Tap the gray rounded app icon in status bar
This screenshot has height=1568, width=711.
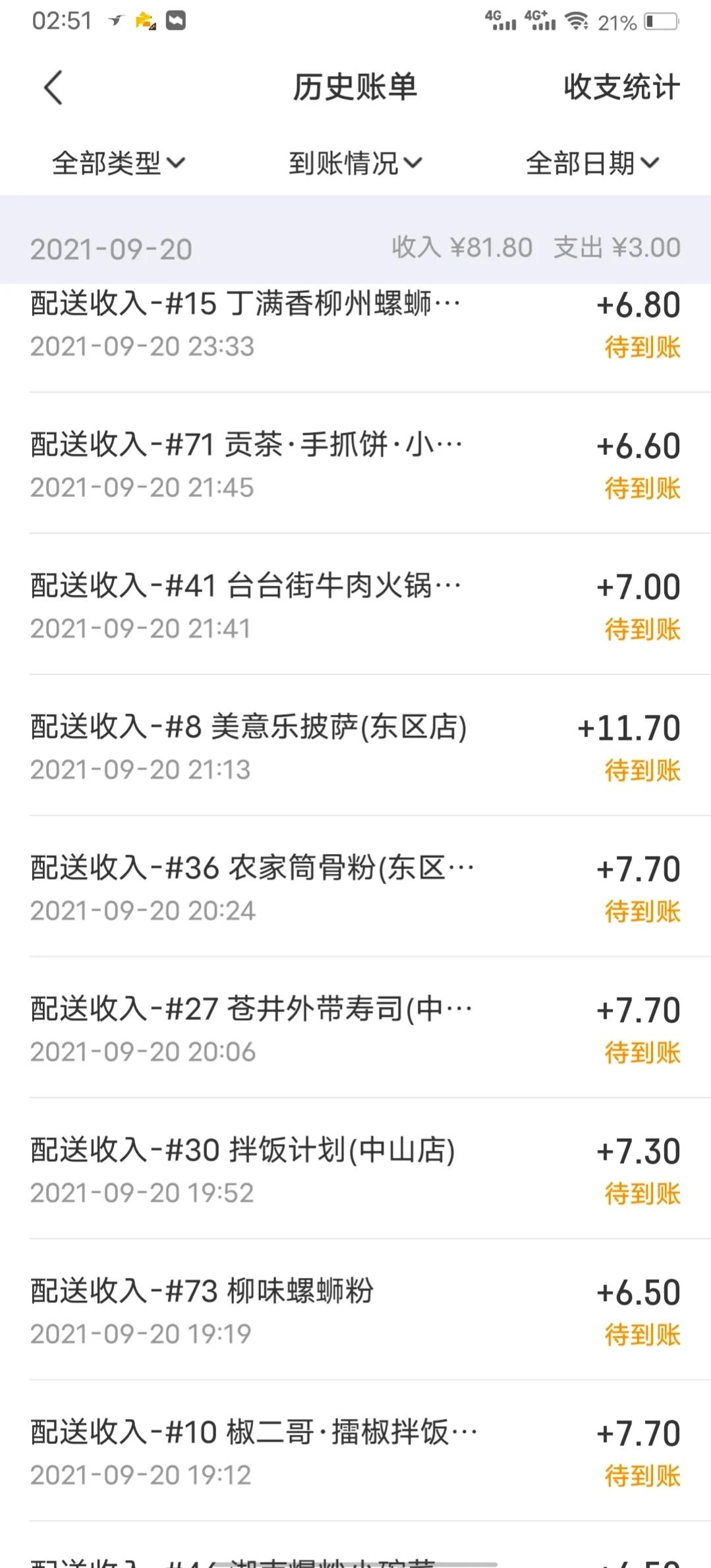pos(175,22)
